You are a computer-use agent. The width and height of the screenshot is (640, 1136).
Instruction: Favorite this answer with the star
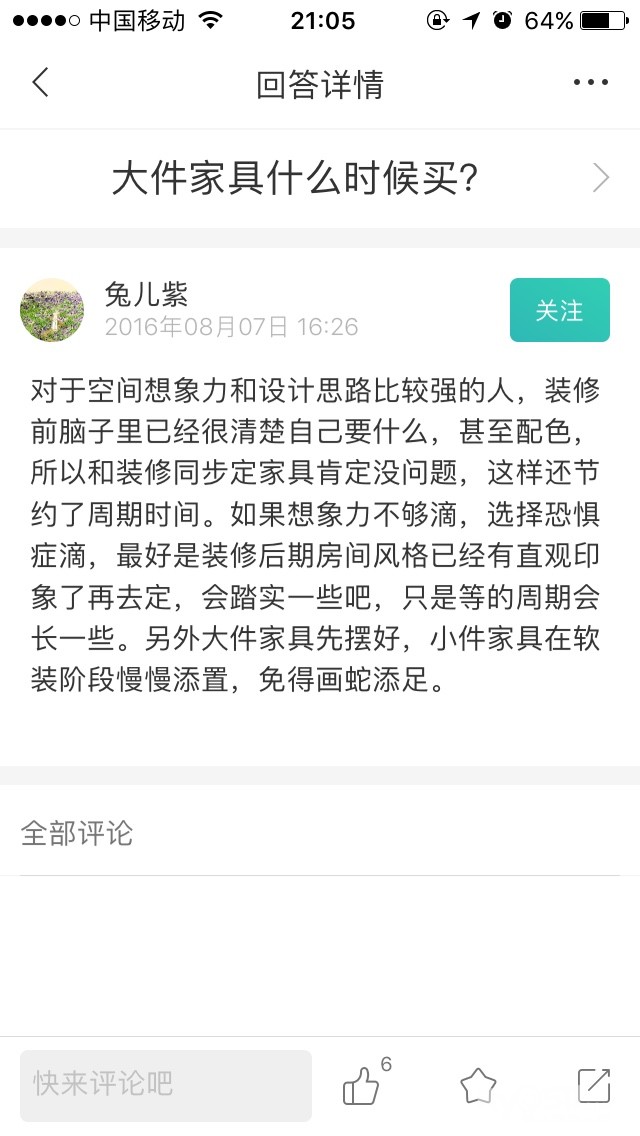(x=478, y=1086)
